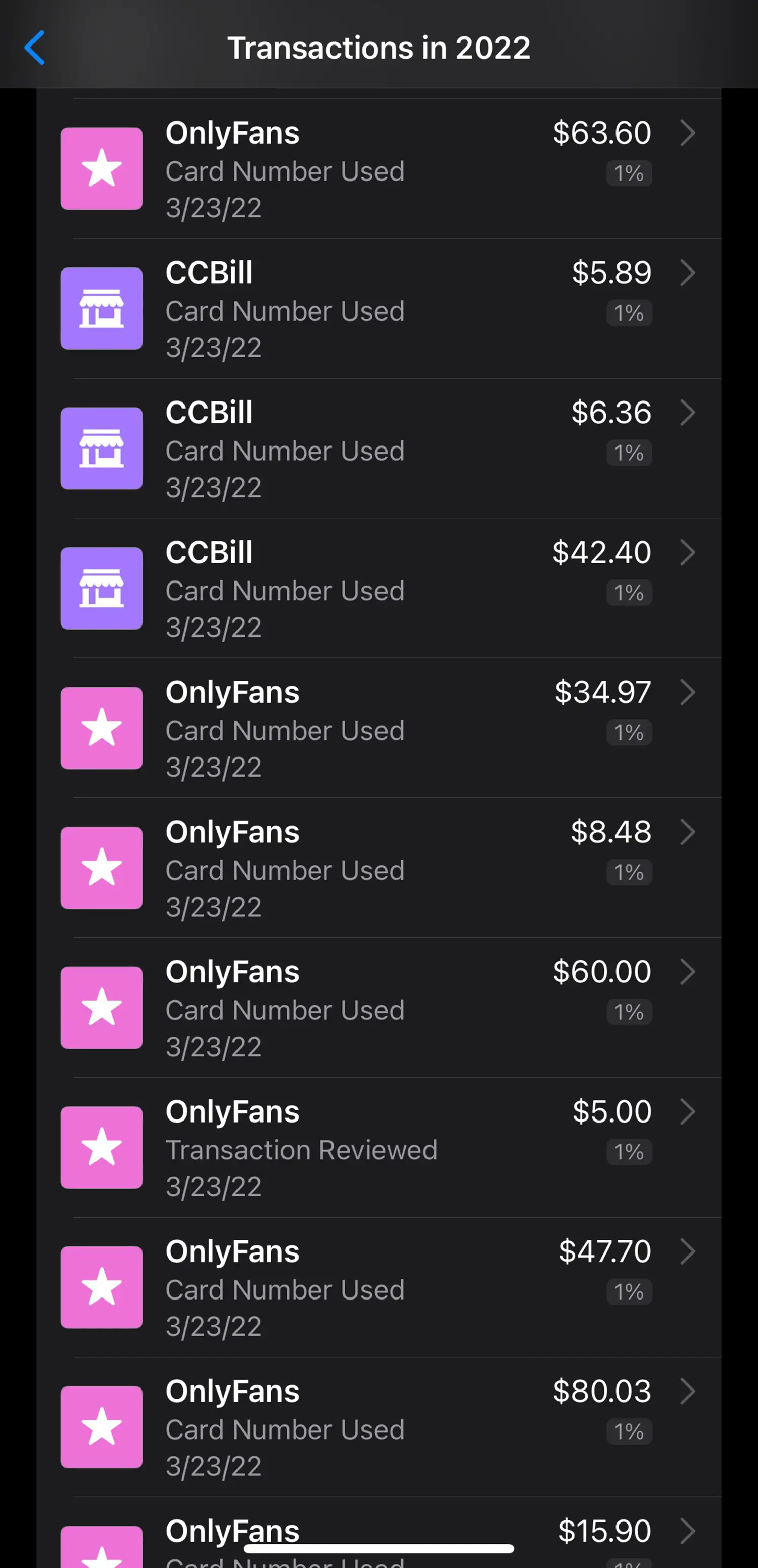This screenshot has width=758, height=1568.
Task: Open the $63.60 OnlyFans transaction
Action: pos(378,168)
